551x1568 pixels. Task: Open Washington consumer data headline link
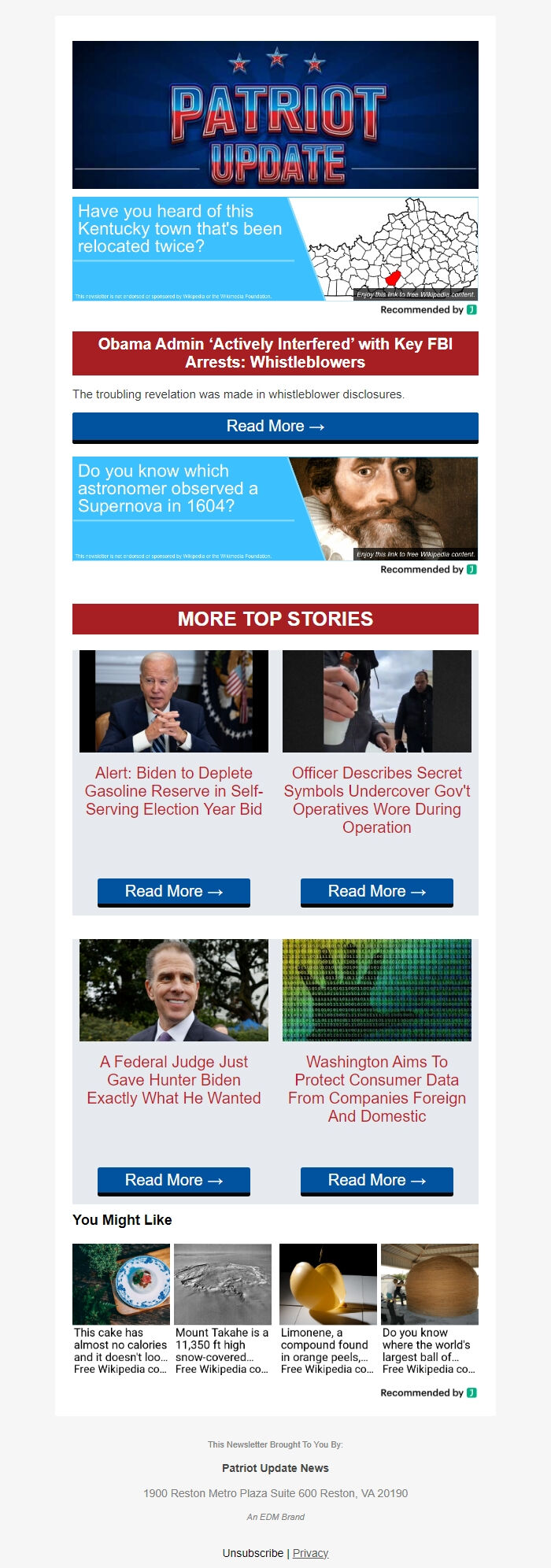click(x=376, y=1089)
